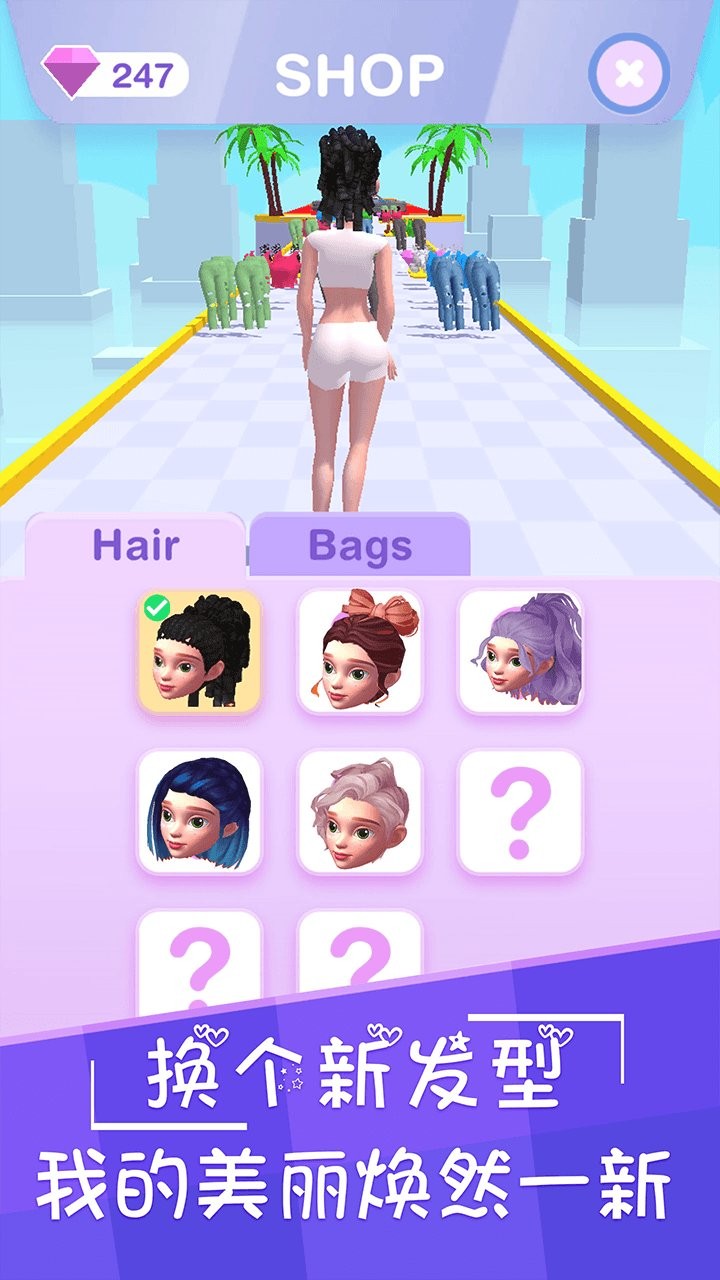Select the long purple ponytail hairstyle

tap(520, 651)
